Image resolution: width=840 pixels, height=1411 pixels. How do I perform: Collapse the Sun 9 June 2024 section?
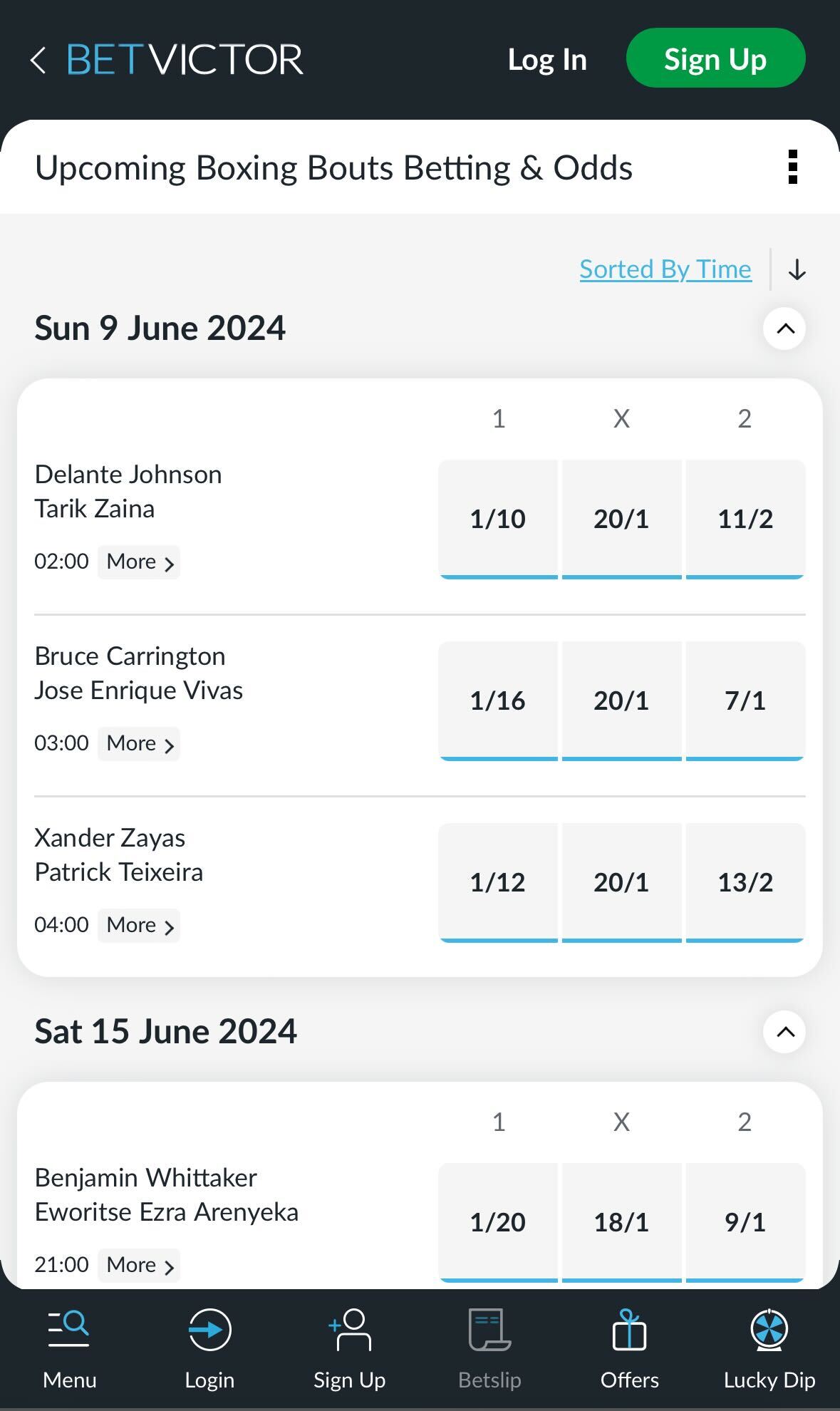783,329
